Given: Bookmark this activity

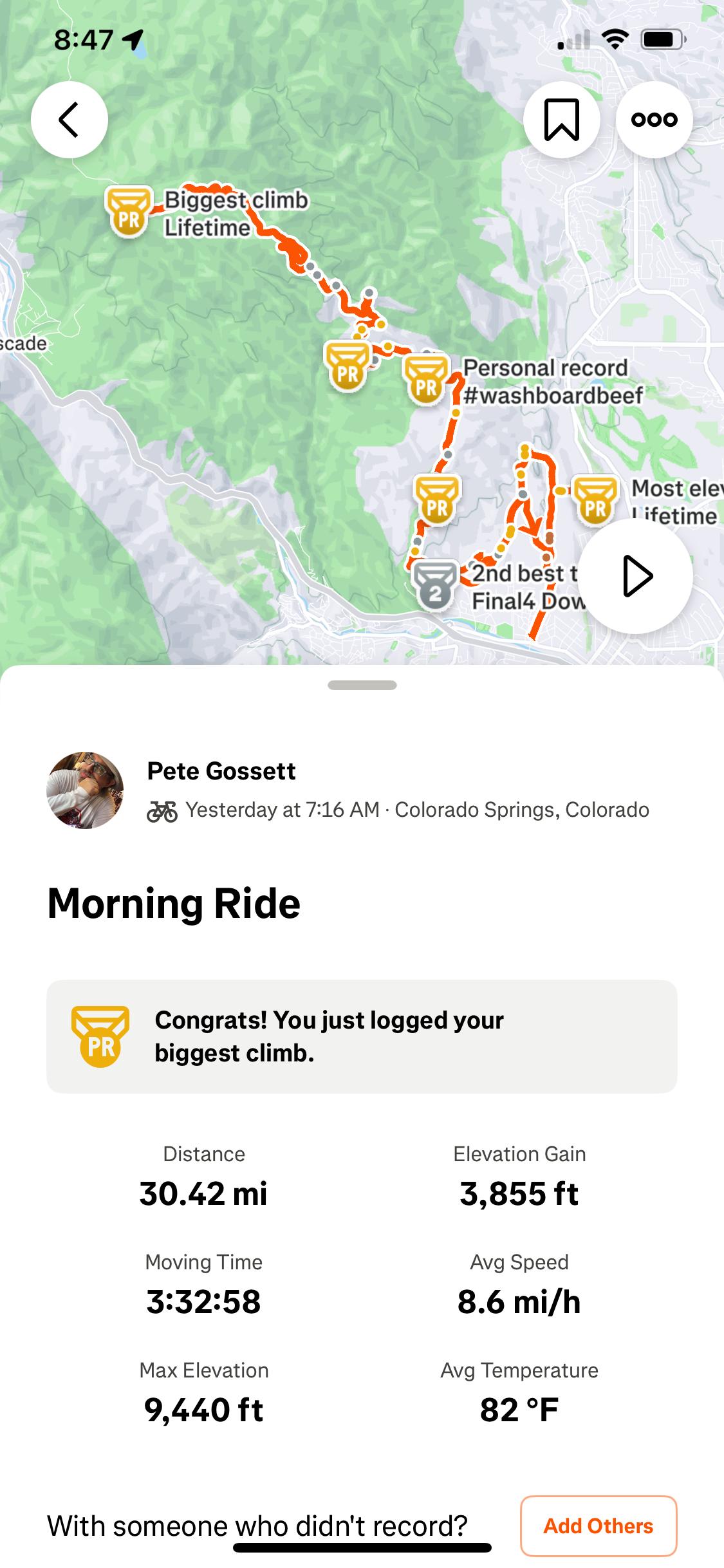Looking at the screenshot, I should [562, 120].
